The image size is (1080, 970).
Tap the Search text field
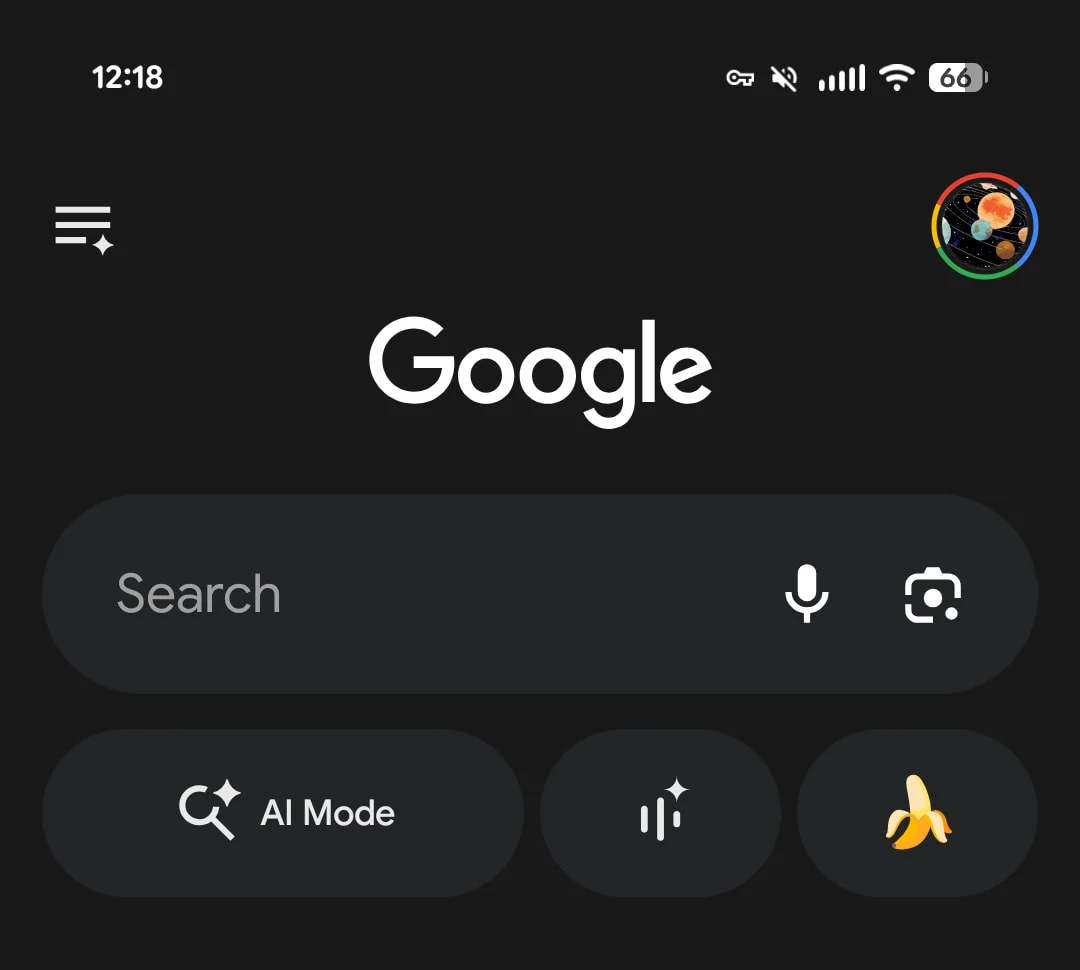(x=400, y=594)
